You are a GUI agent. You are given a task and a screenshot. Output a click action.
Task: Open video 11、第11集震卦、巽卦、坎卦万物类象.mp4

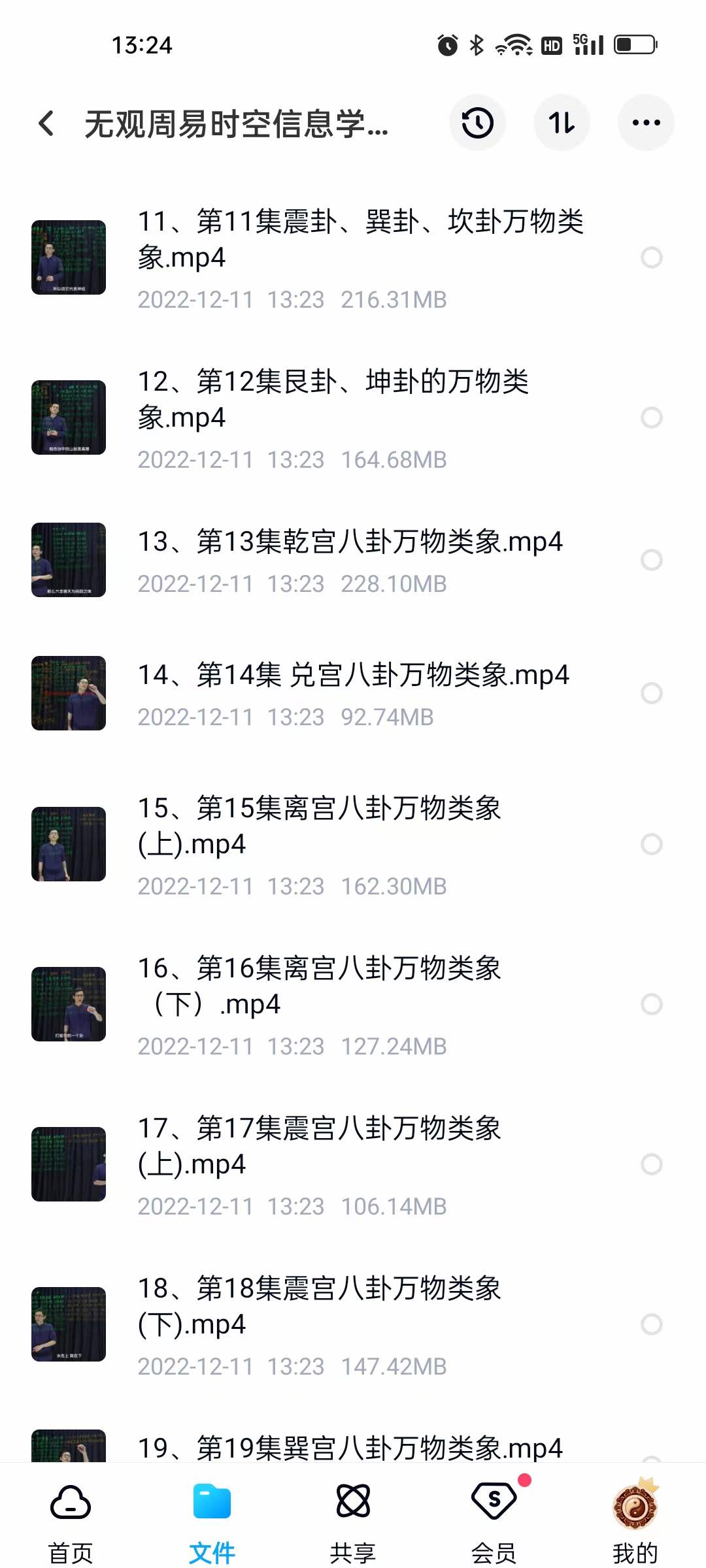pyautogui.click(x=360, y=240)
